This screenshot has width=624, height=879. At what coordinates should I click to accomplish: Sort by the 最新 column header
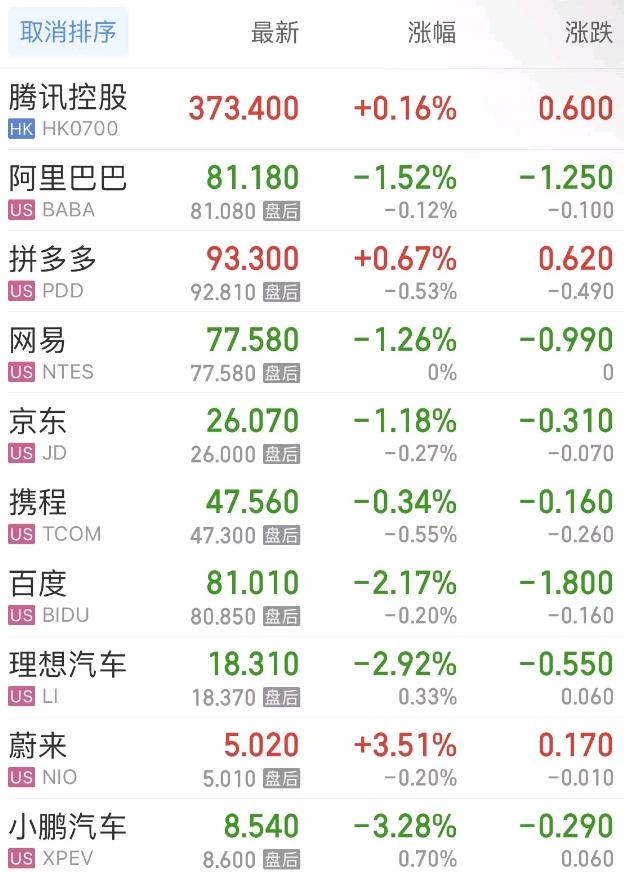tap(274, 33)
